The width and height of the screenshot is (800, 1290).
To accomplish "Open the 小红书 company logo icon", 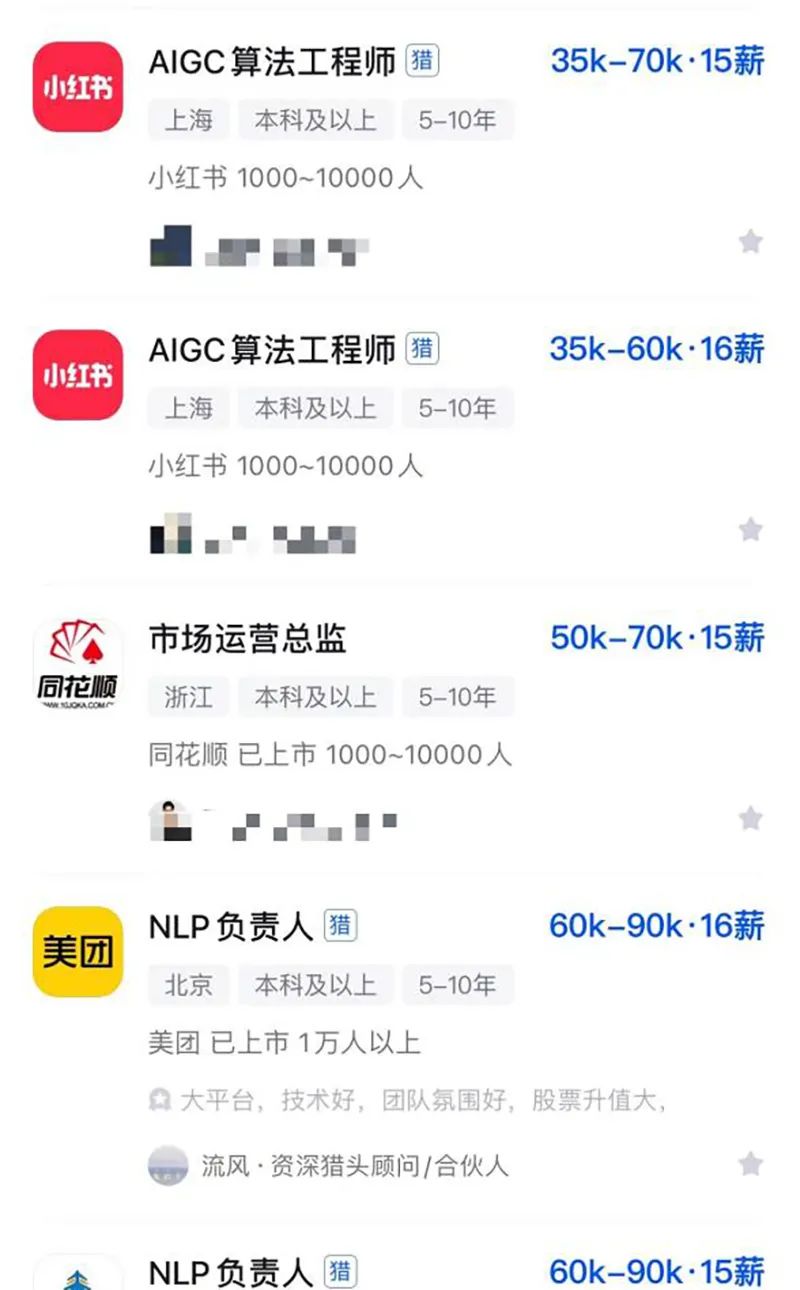I will pyautogui.click(x=76, y=88).
